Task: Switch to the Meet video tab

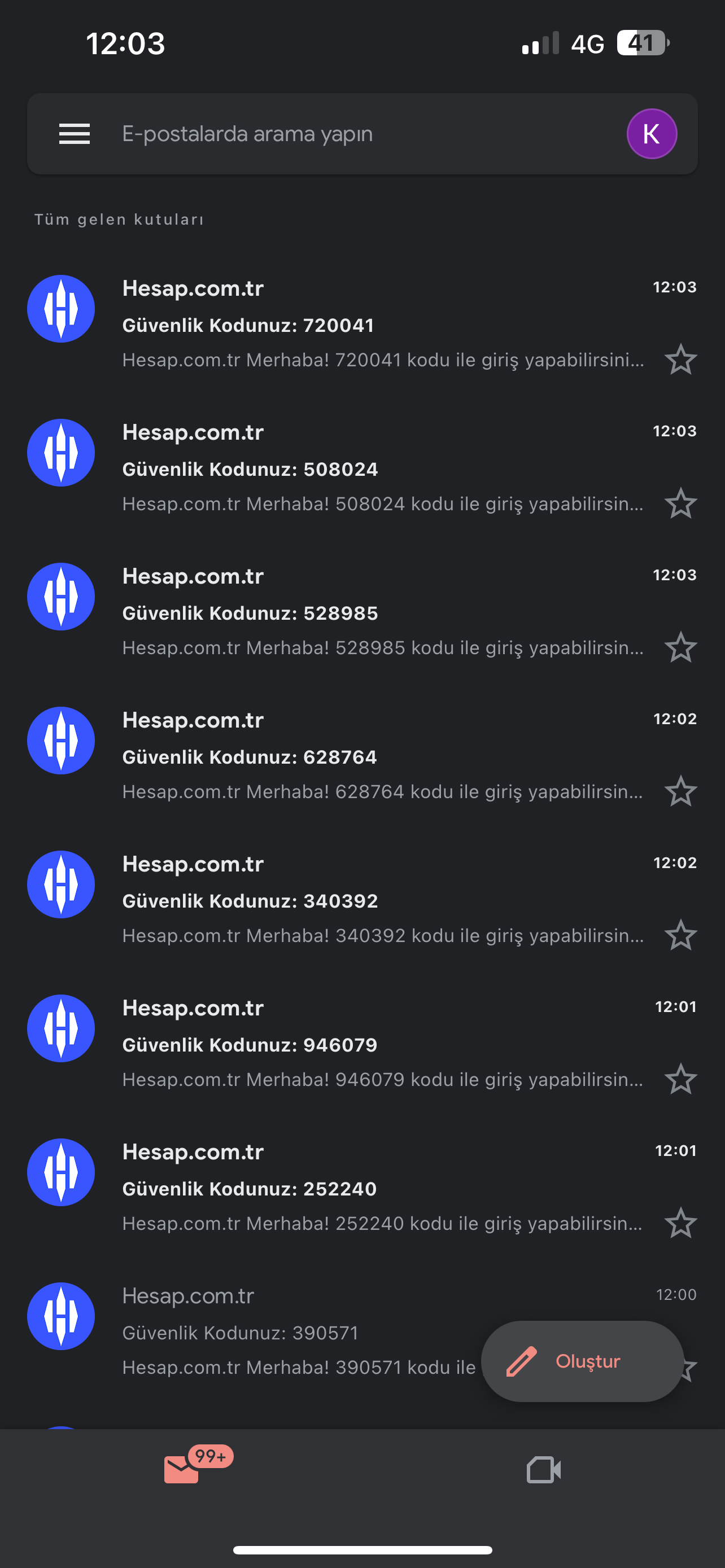Action: tap(544, 1469)
